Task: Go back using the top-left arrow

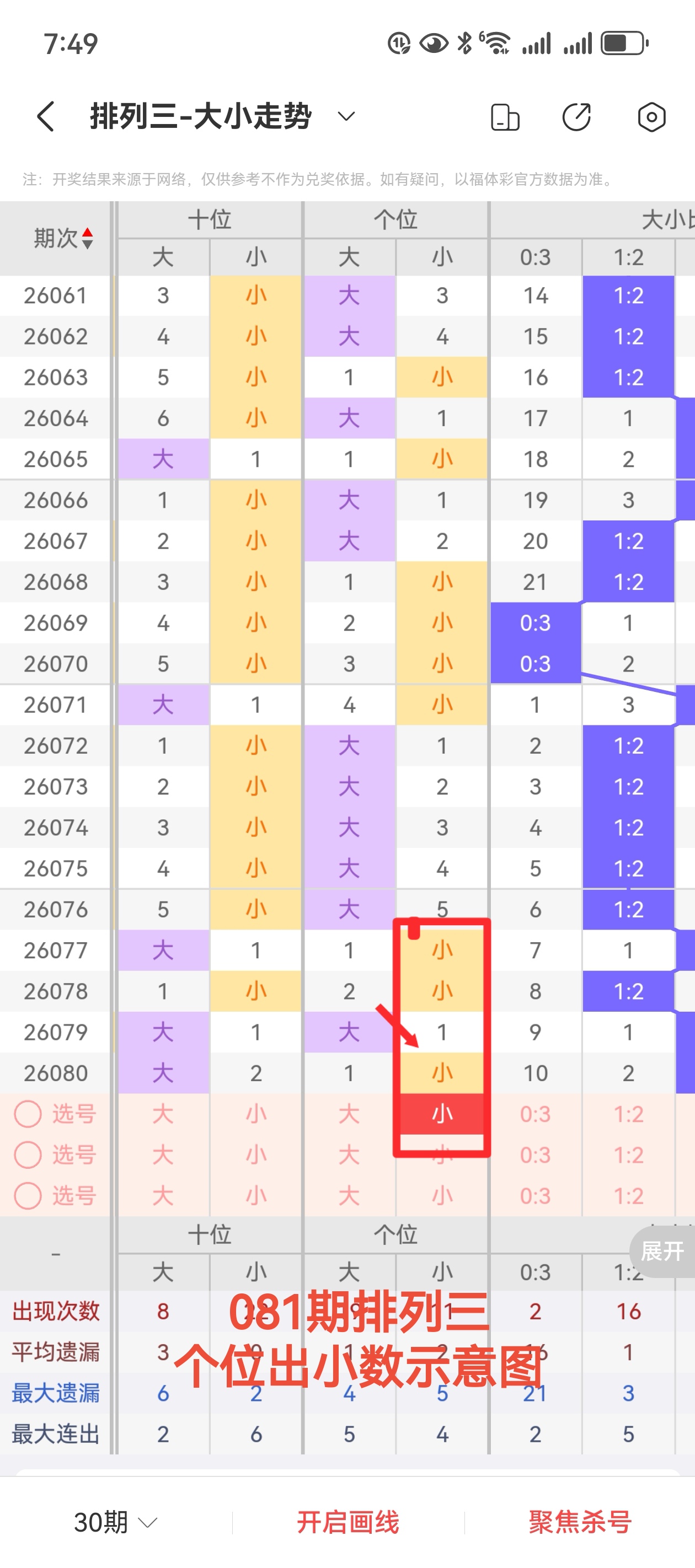Action: pos(46,116)
